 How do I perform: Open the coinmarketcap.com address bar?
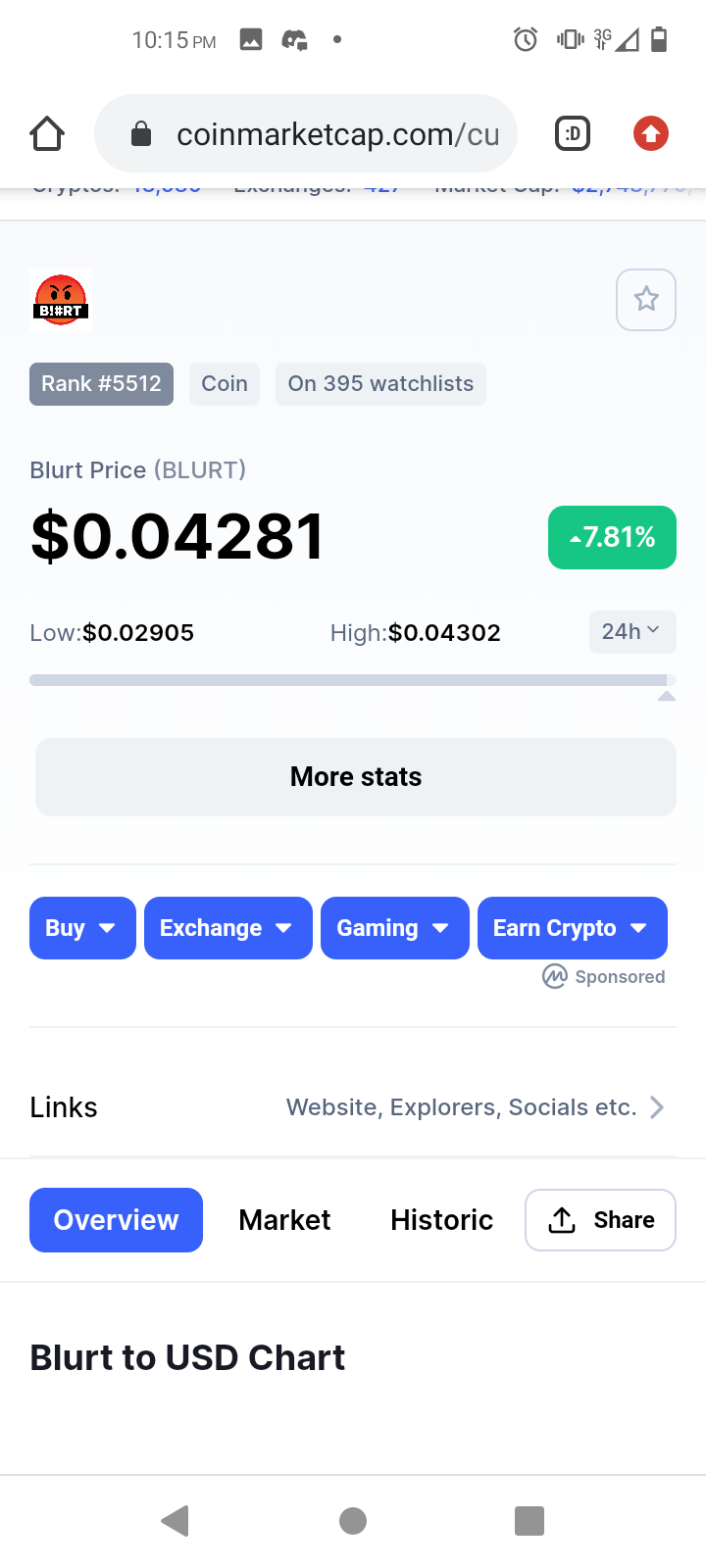306,133
